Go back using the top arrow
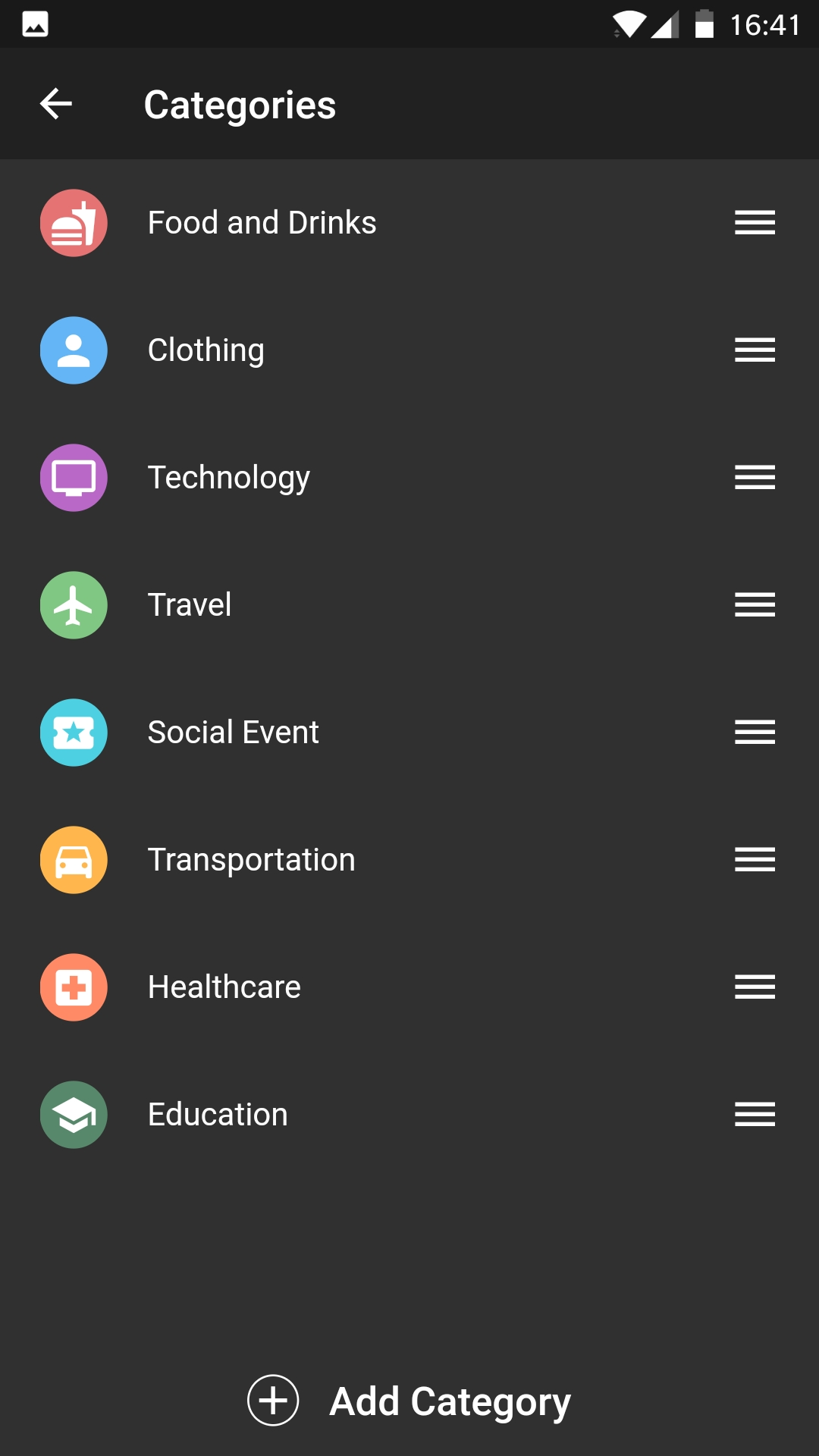Image resolution: width=819 pixels, height=1456 pixels. pyautogui.click(x=56, y=104)
